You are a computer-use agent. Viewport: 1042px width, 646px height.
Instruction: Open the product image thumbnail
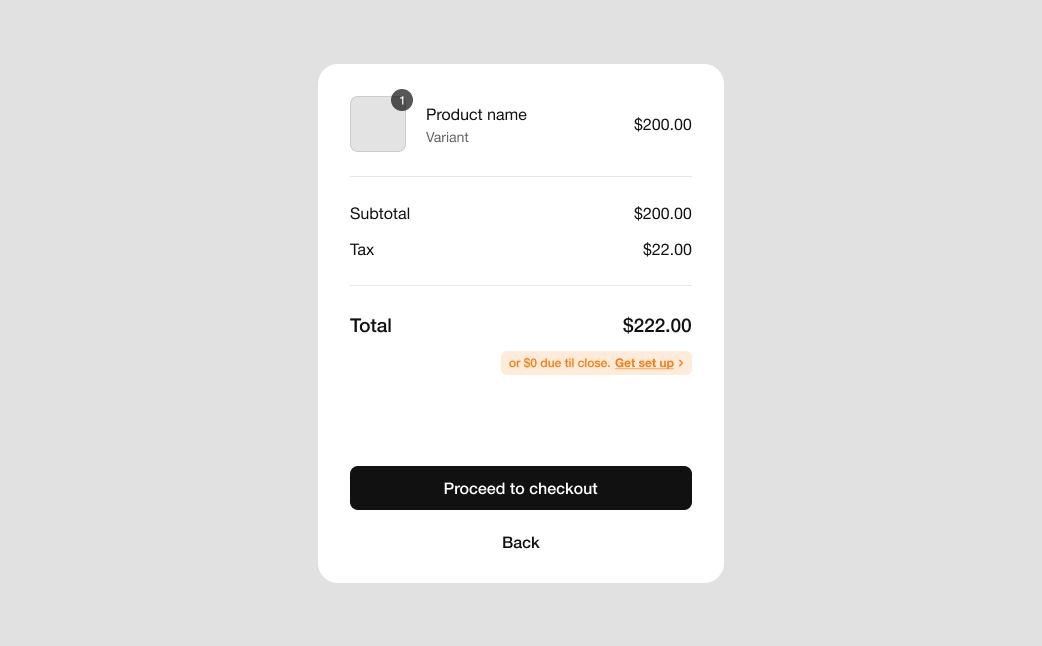click(377, 125)
